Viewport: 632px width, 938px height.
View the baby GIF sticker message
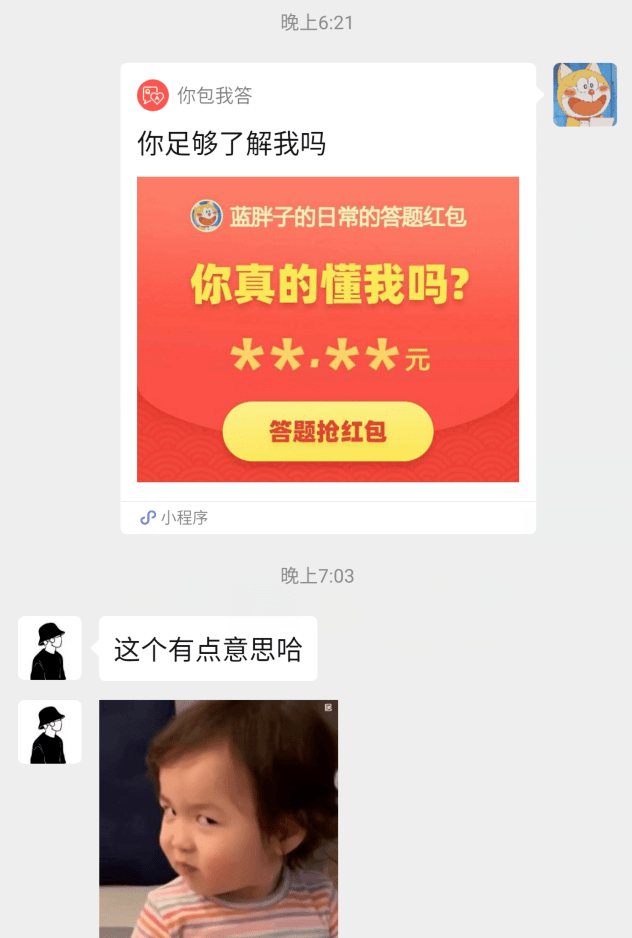pyautogui.click(x=218, y=818)
